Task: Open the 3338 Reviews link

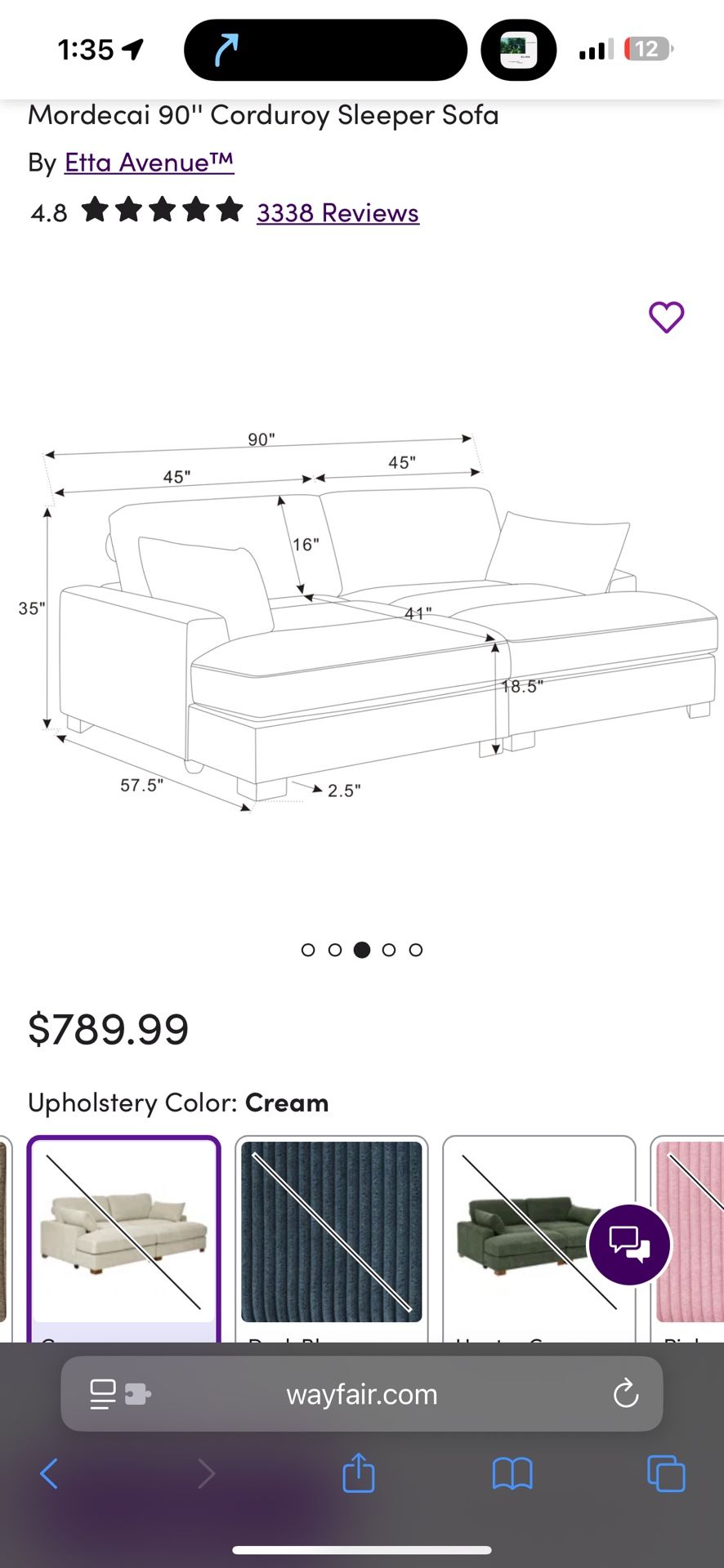Action: click(x=337, y=213)
